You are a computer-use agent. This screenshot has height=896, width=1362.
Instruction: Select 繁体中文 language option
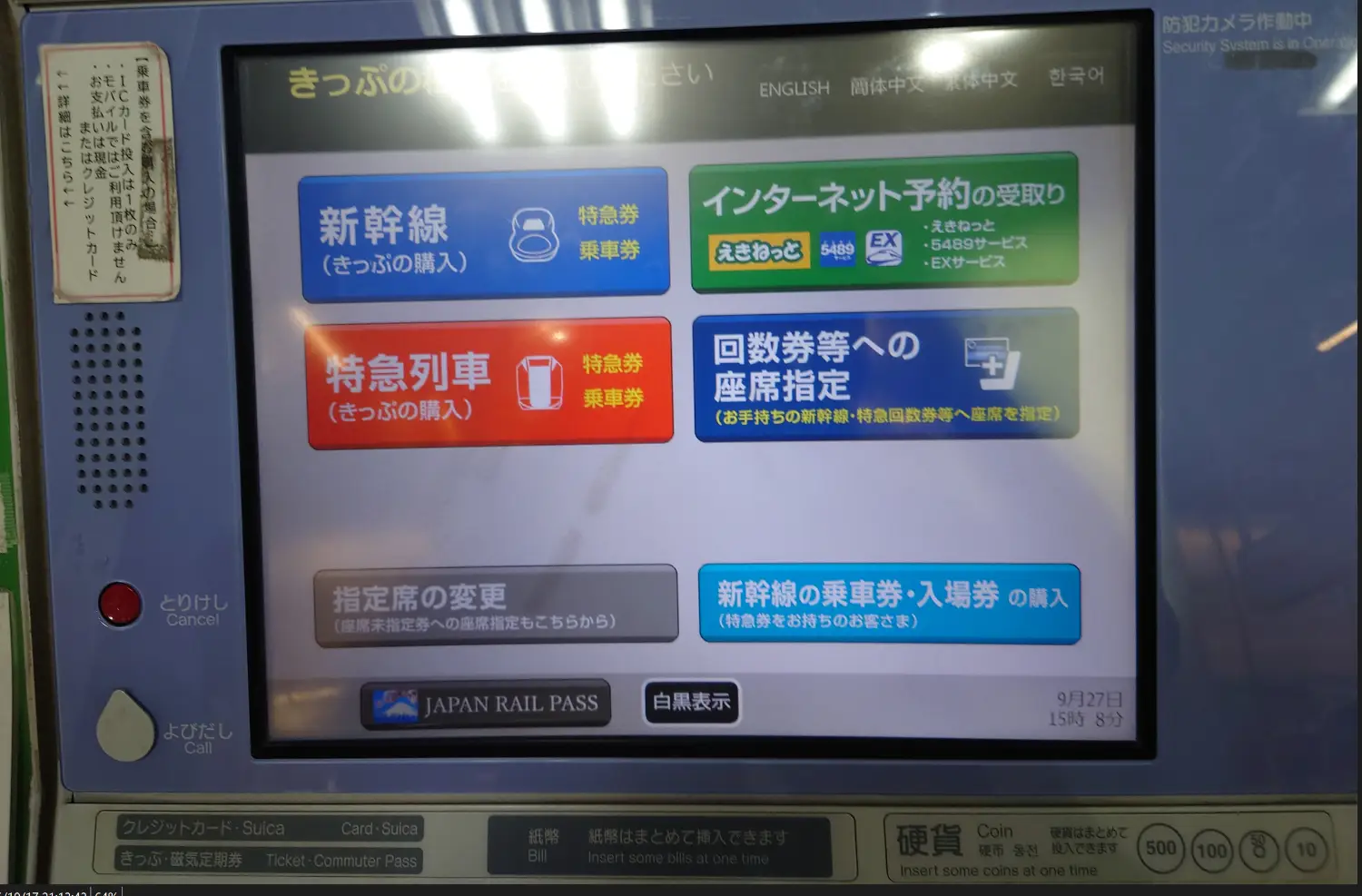pyautogui.click(x=982, y=81)
